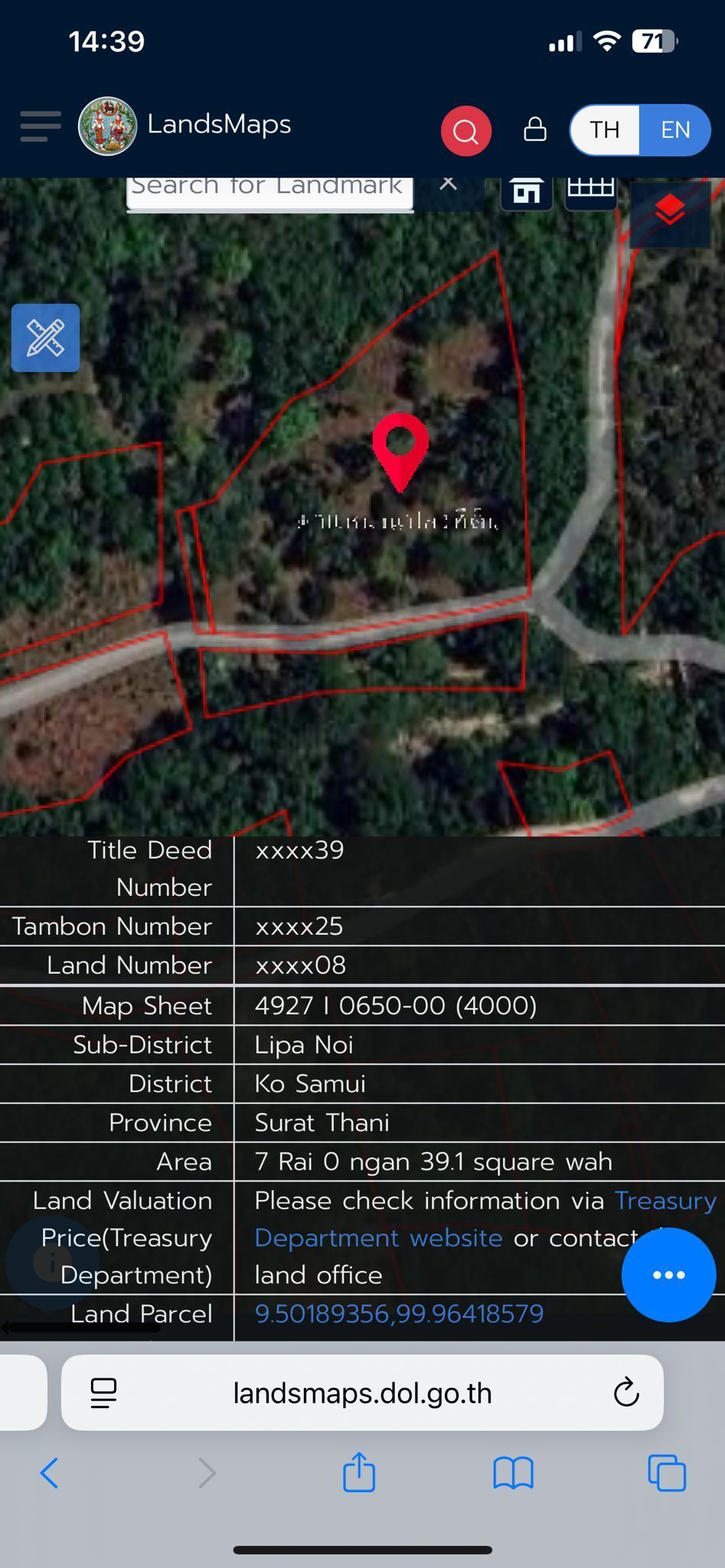Viewport: 725px width, 1568px height.
Task: Tap the red location pin
Action: tap(400, 448)
